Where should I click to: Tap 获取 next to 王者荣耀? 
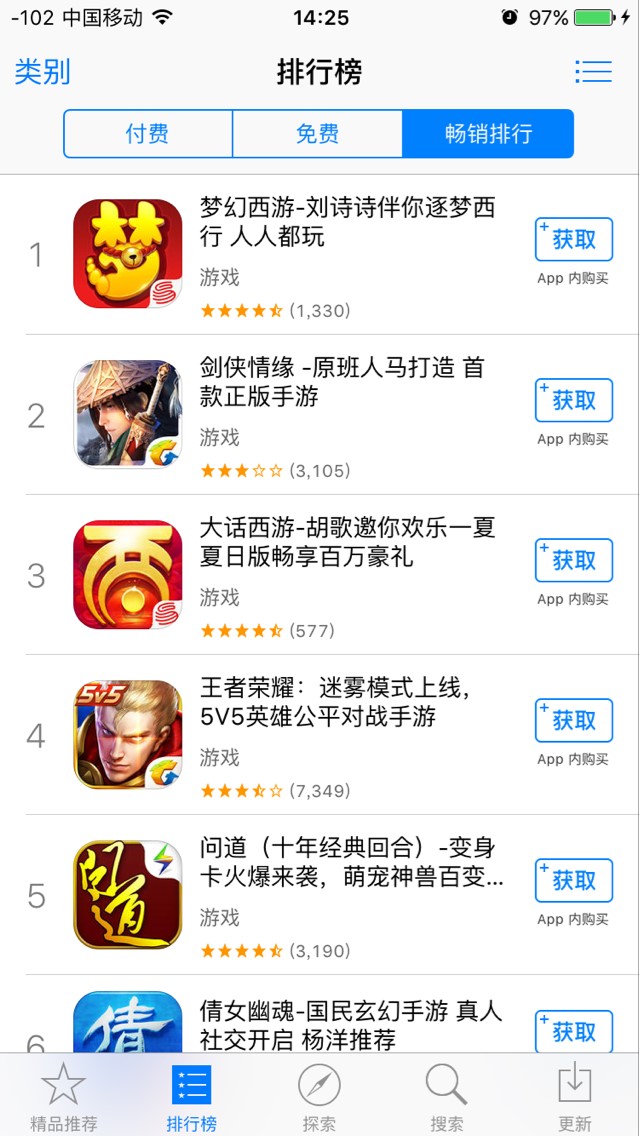574,720
